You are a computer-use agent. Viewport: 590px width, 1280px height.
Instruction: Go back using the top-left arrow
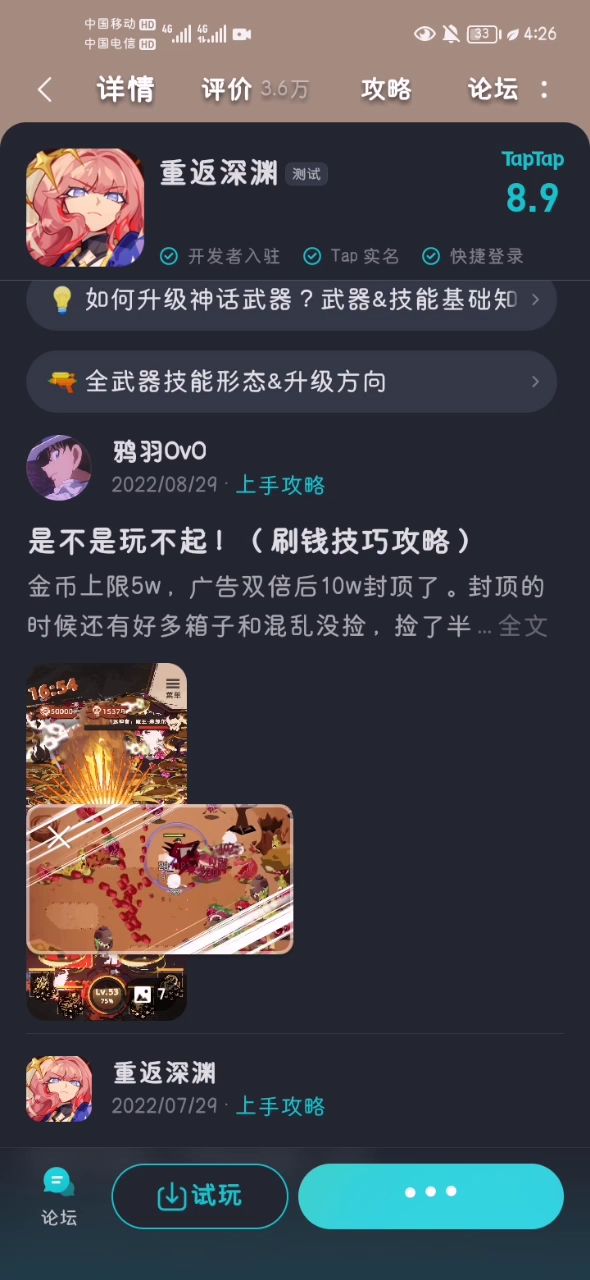[44, 90]
